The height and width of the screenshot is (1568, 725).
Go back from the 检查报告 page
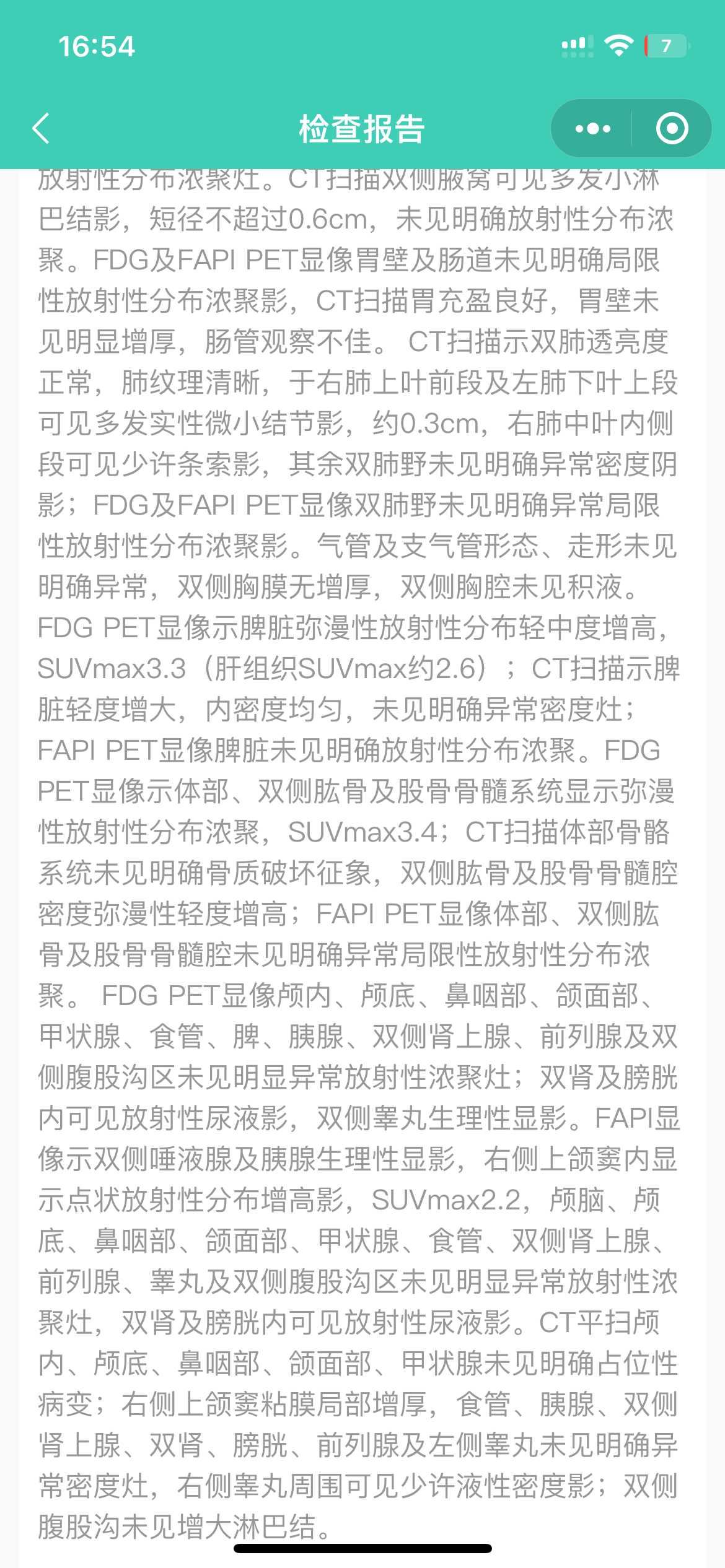pos(41,129)
